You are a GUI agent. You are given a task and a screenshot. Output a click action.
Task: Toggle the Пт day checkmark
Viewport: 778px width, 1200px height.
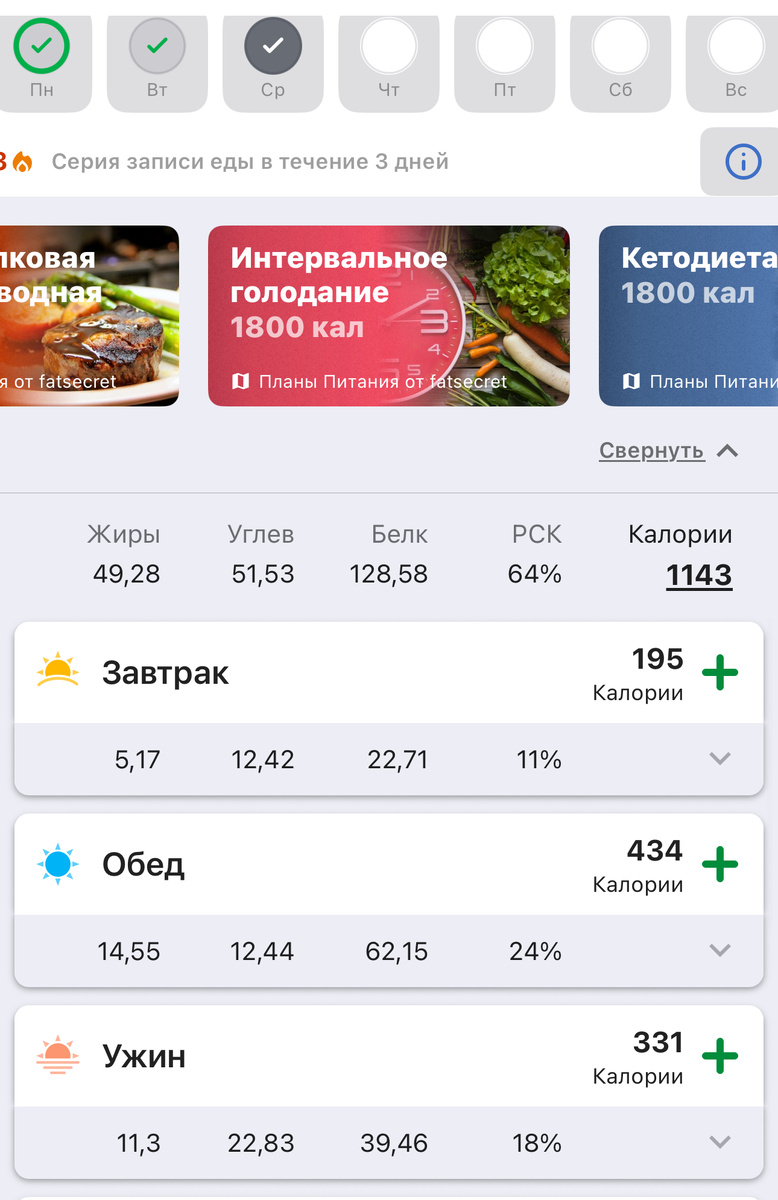(x=504, y=45)
